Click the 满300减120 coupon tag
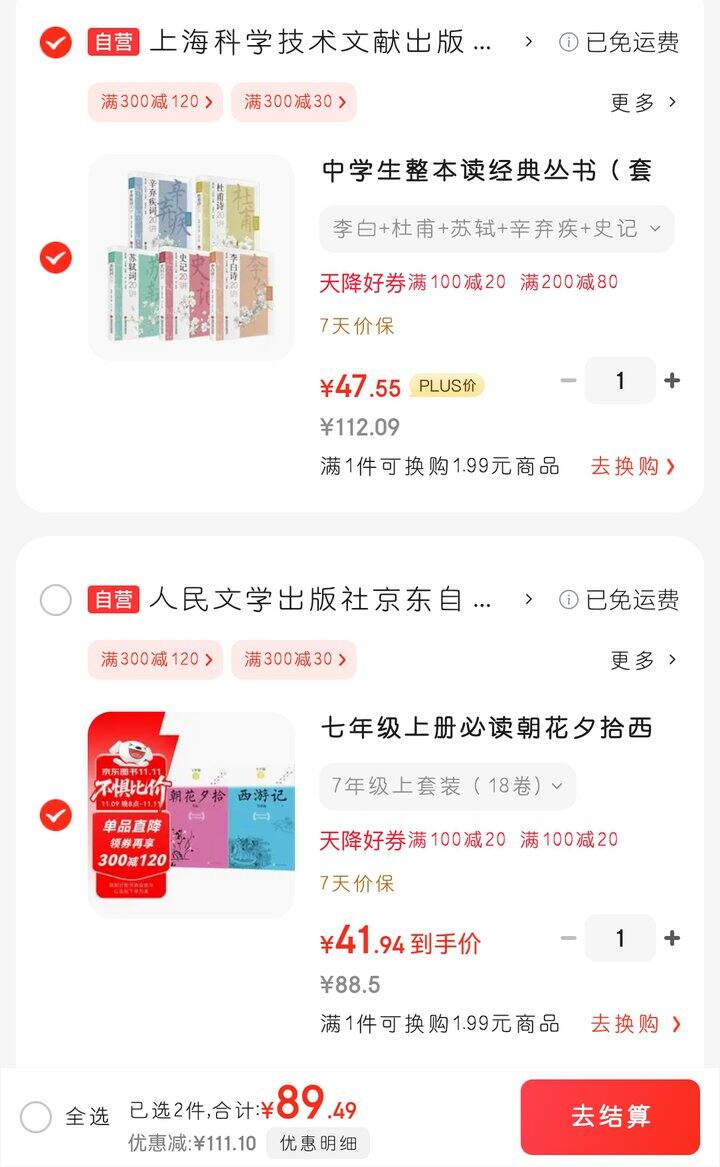 tap(155, 102)
